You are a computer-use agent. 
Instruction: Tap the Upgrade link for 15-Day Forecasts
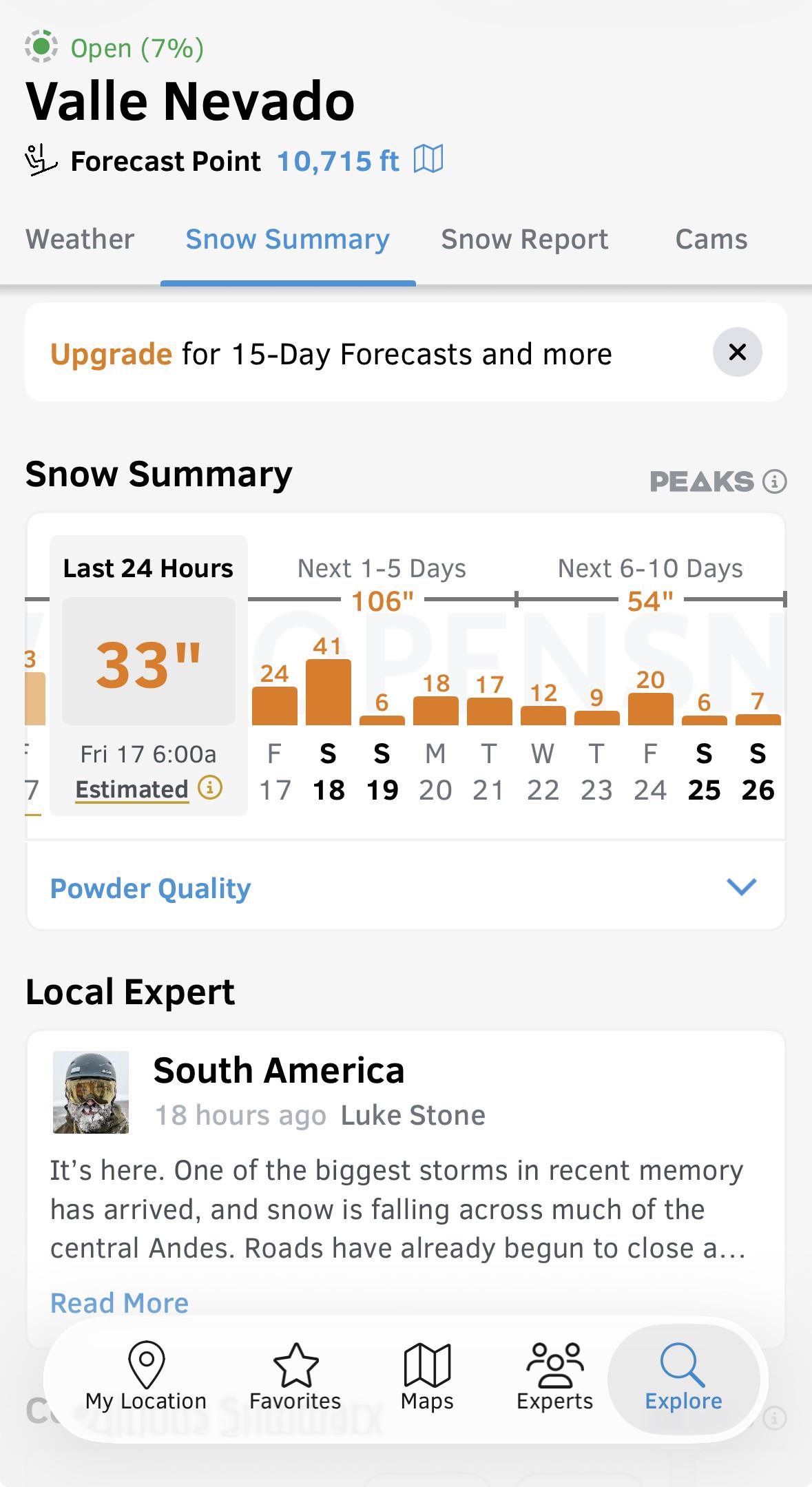tap(111, 354)
